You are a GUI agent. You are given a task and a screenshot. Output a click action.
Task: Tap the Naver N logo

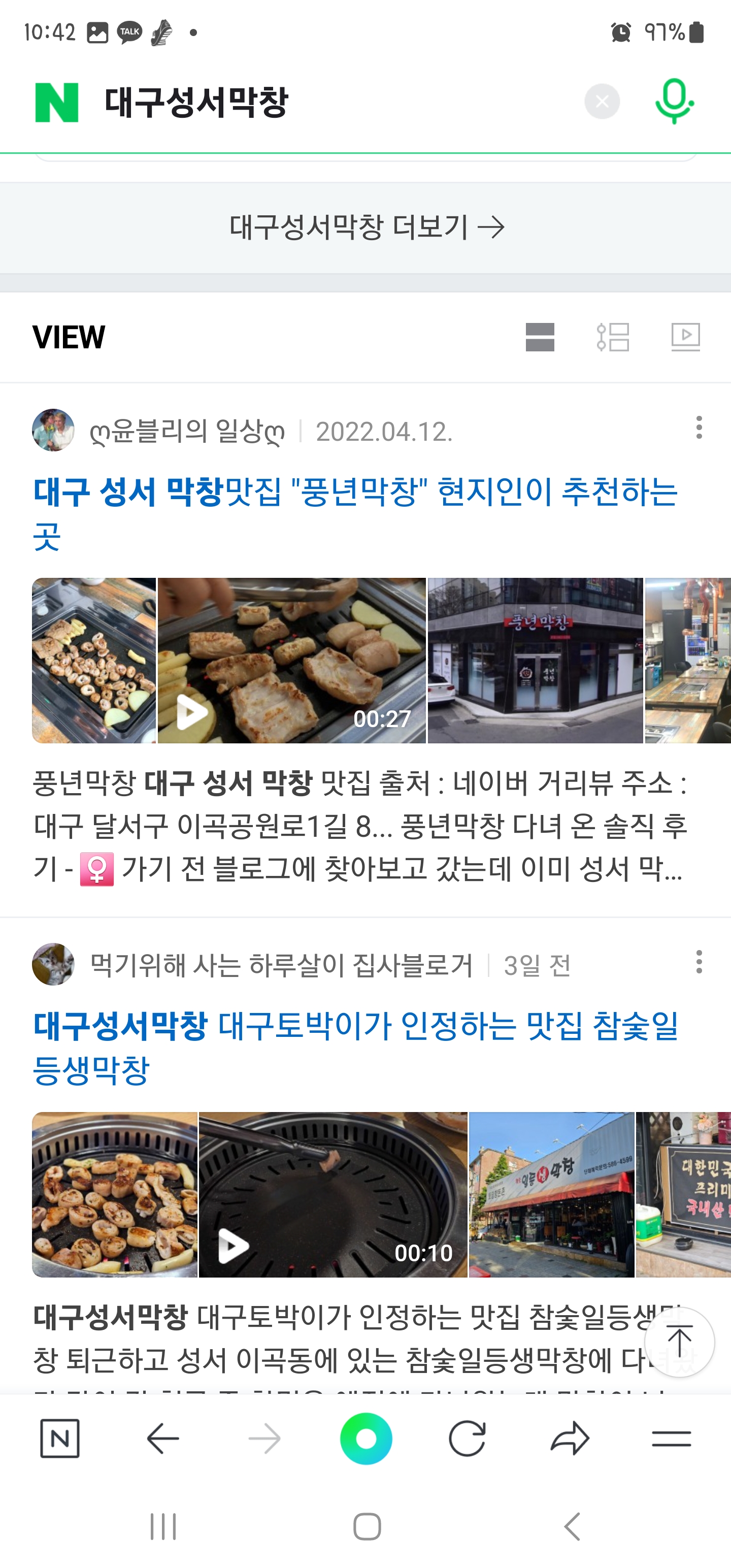coord(57,102)
